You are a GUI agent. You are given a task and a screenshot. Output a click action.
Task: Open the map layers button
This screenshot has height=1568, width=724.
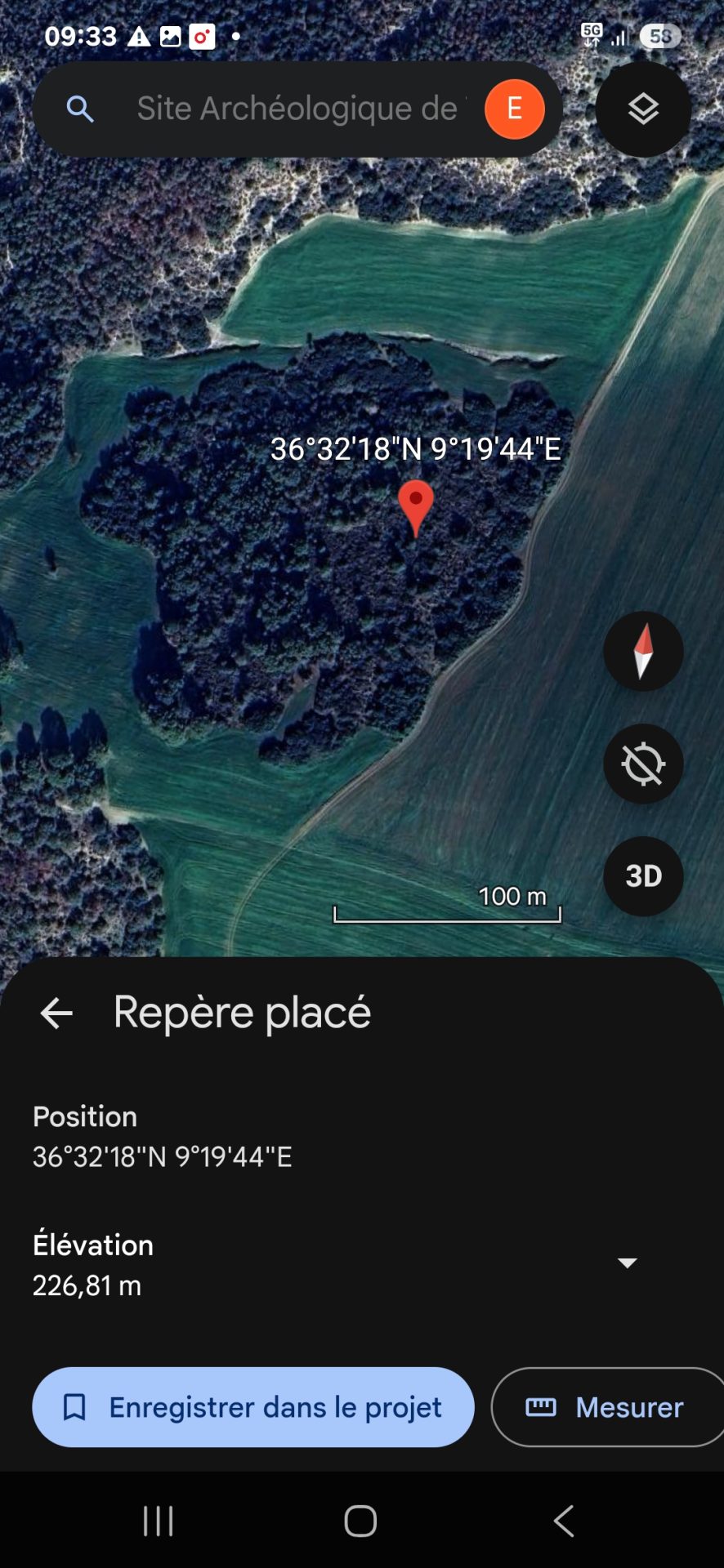643,109
